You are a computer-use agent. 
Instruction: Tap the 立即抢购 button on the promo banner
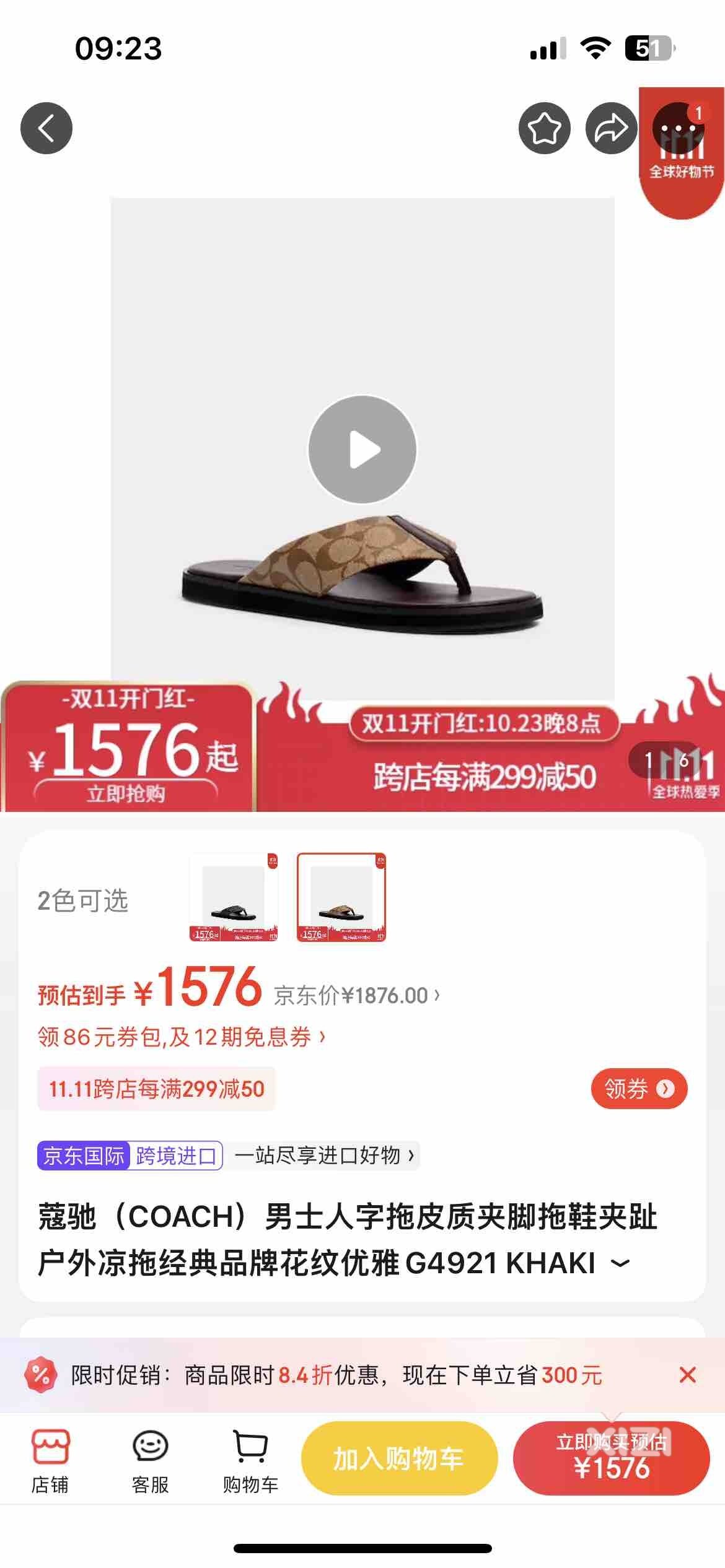126,793
